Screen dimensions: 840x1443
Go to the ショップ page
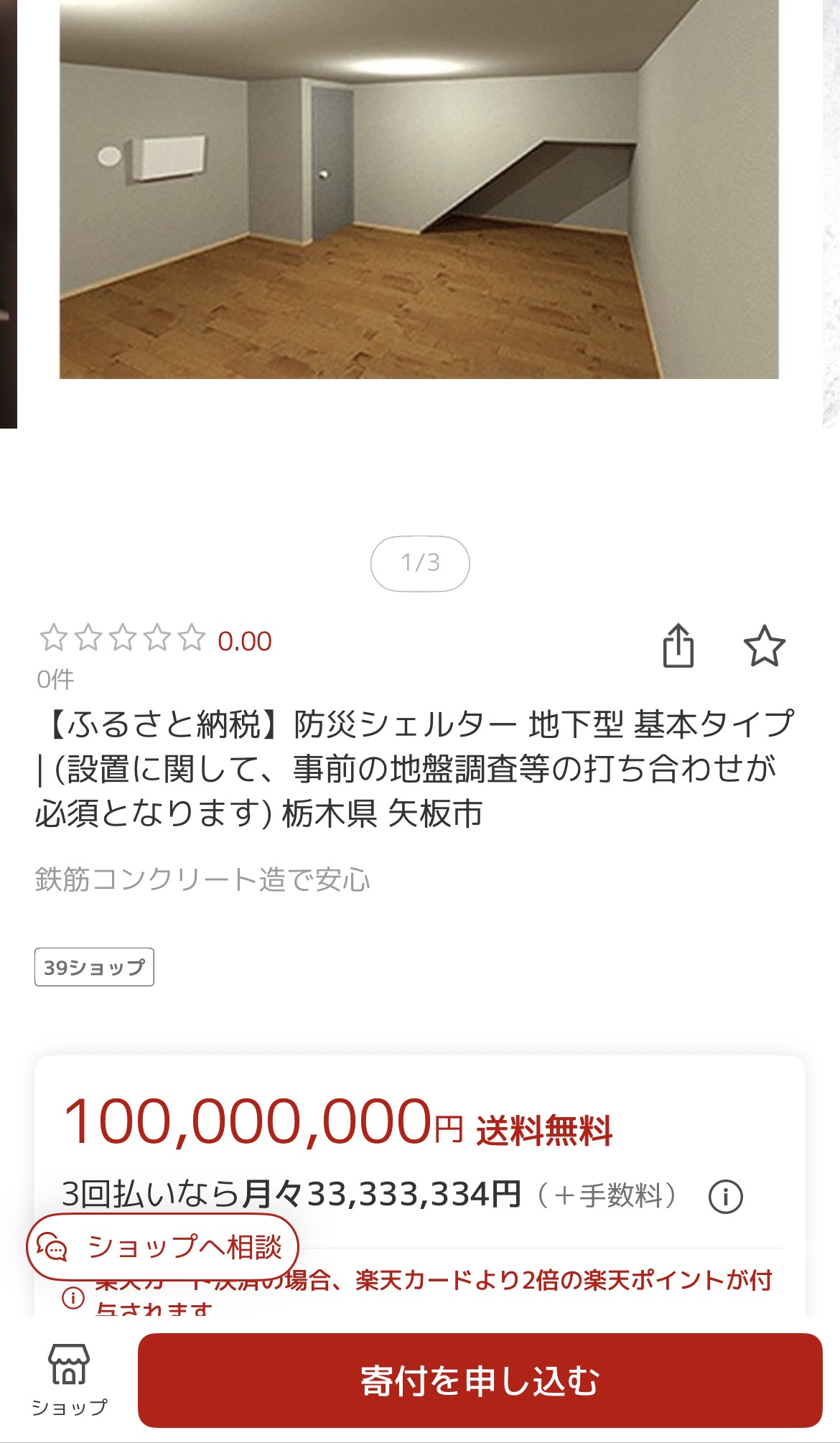coord(69,1380)
